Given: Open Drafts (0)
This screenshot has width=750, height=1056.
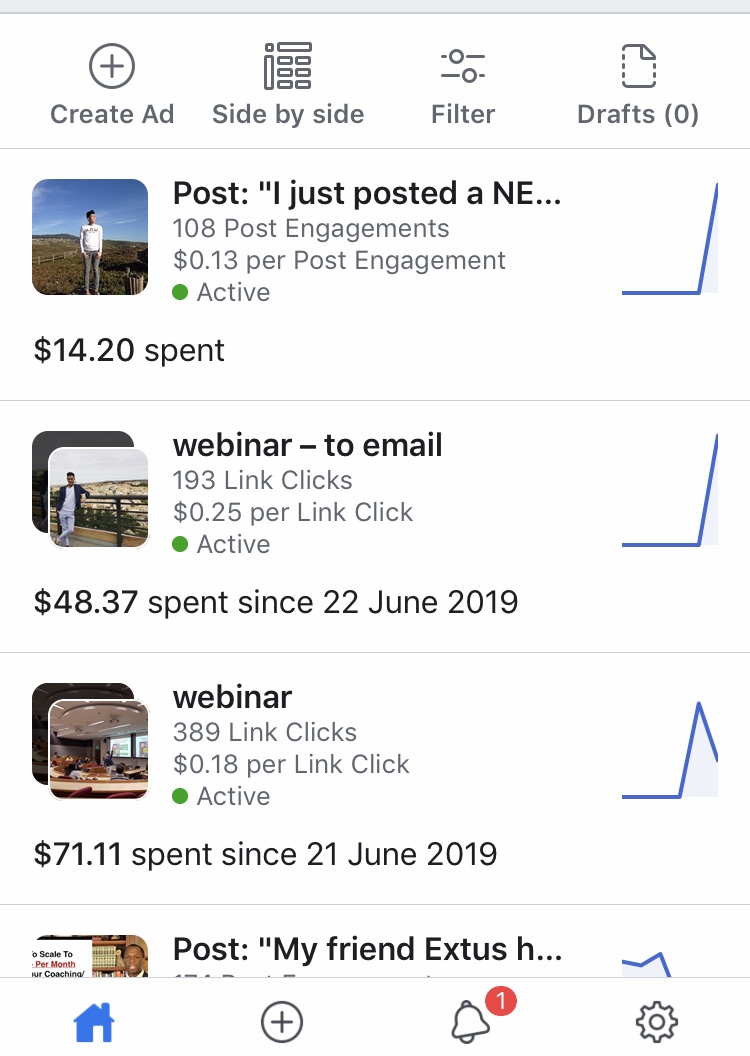Looking at the screenshot, I should [638, 85].
